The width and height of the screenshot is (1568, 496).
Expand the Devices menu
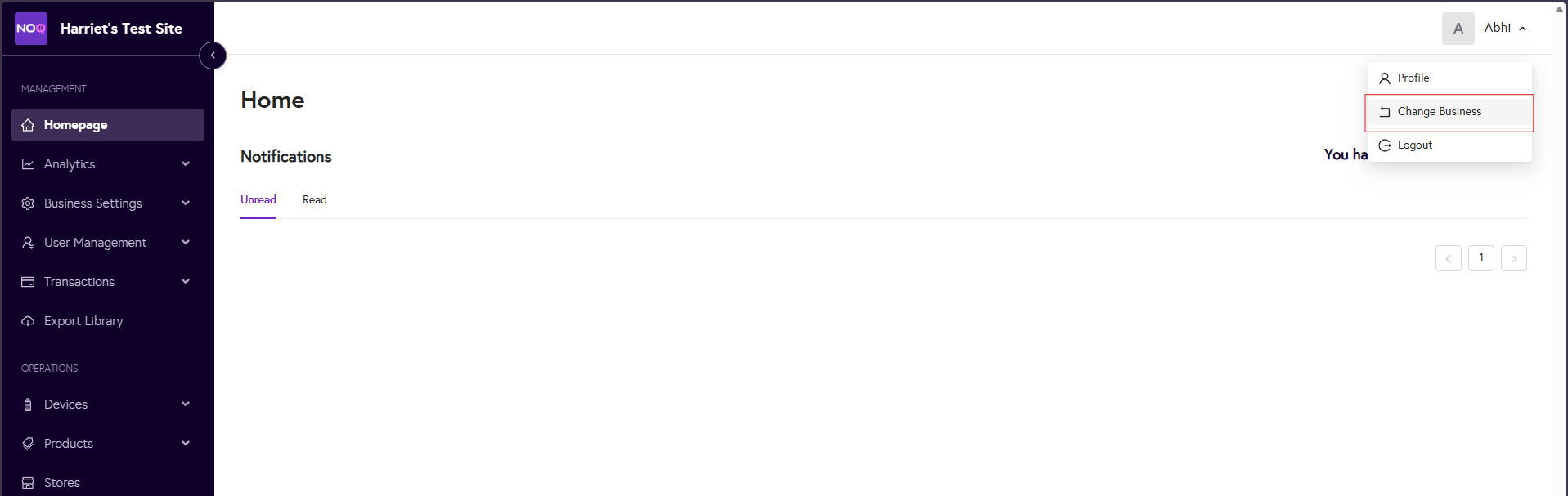pyautogui.click(x=107, y=404)
